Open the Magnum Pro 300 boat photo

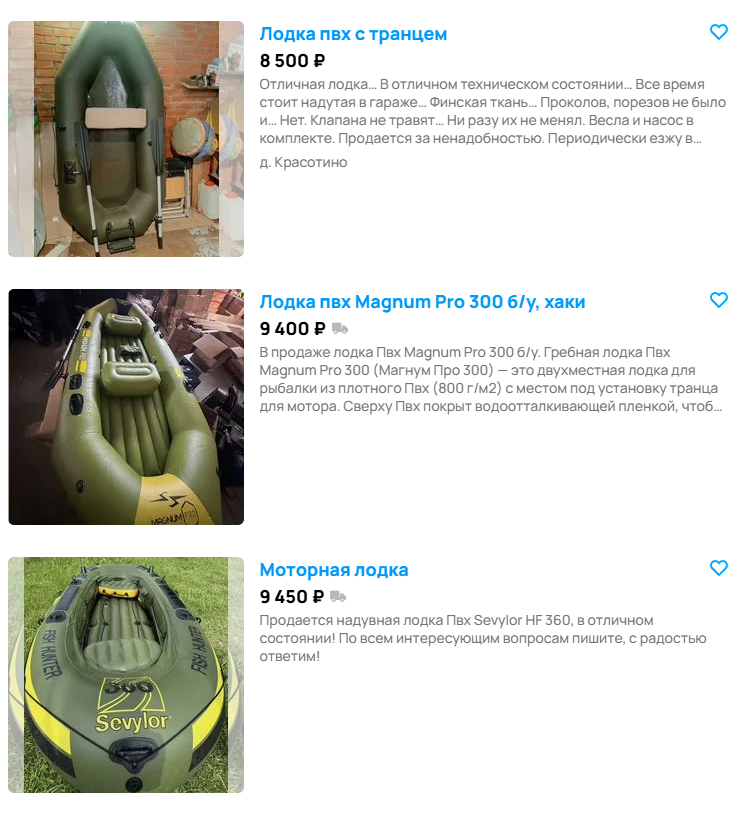[126, 407]
